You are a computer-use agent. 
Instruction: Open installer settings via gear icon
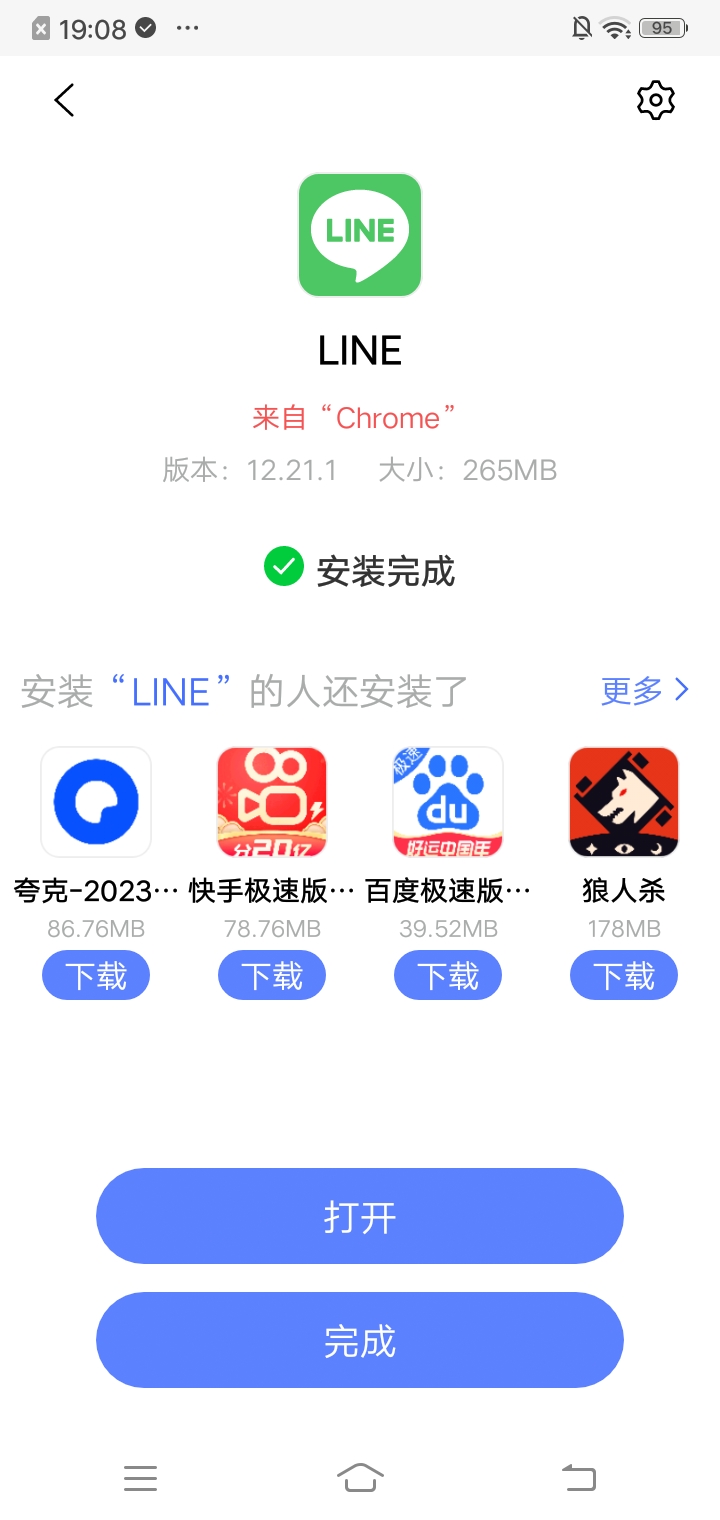(656, 100)
